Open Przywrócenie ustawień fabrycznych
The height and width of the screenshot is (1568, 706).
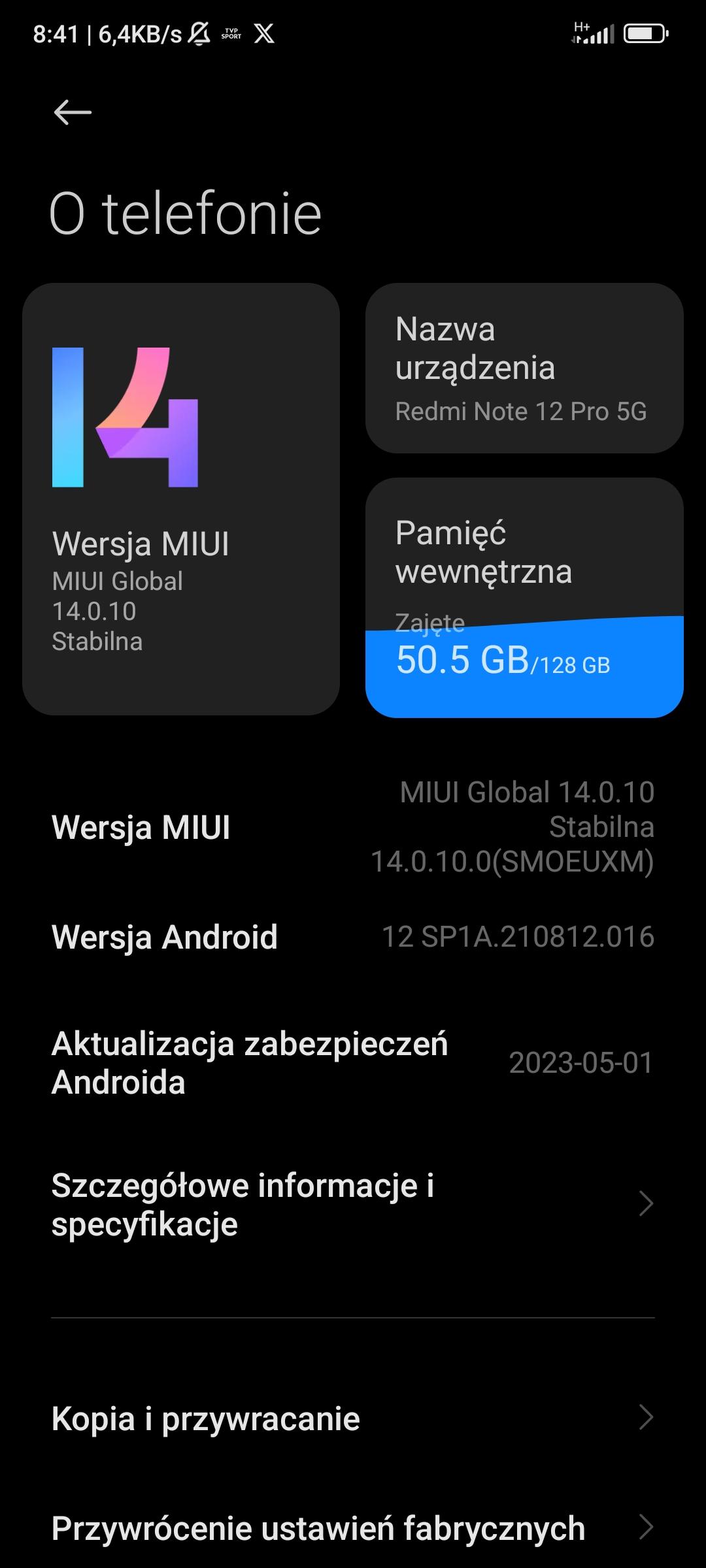353,1529
